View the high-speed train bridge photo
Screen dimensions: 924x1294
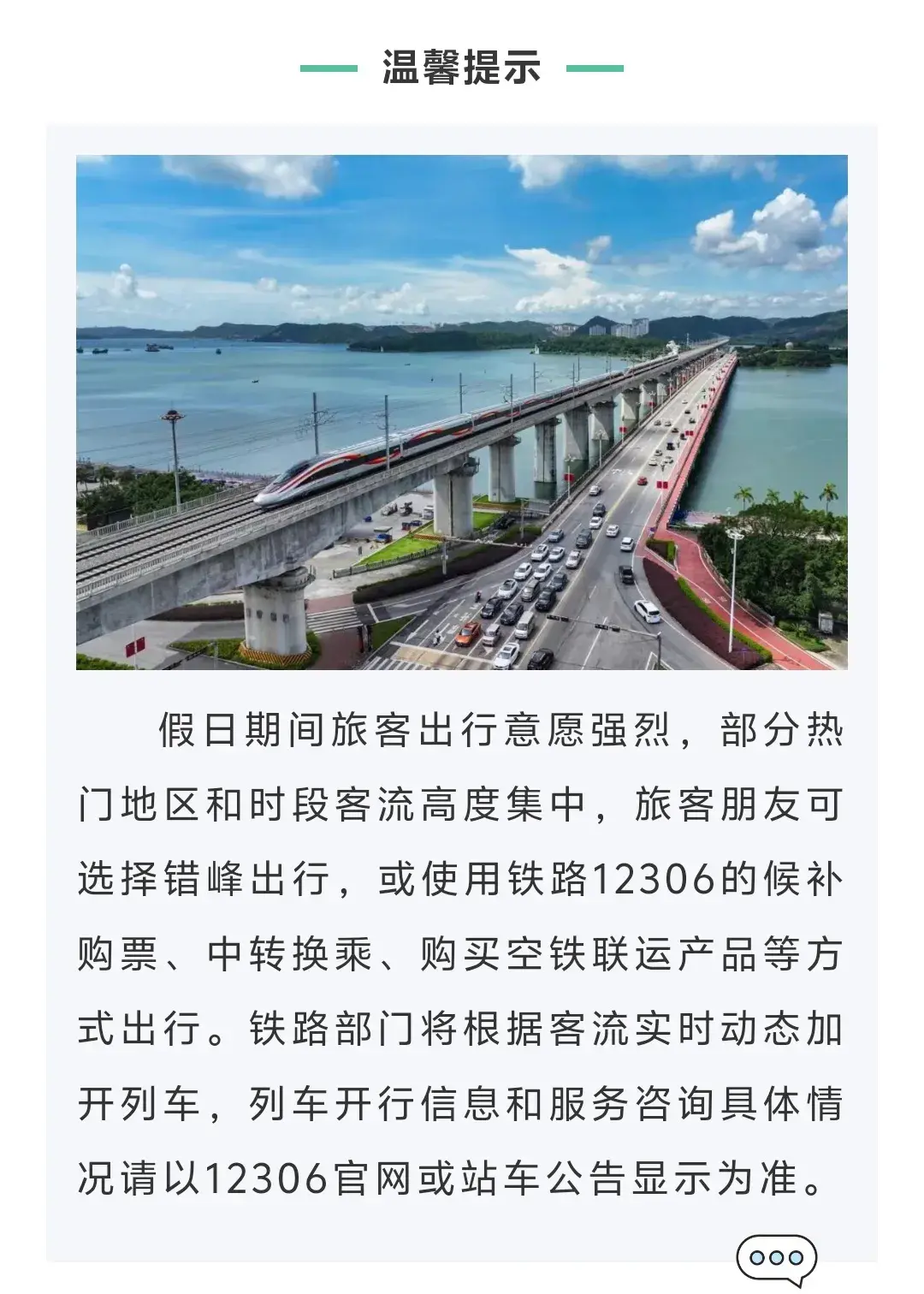point(462,412)
